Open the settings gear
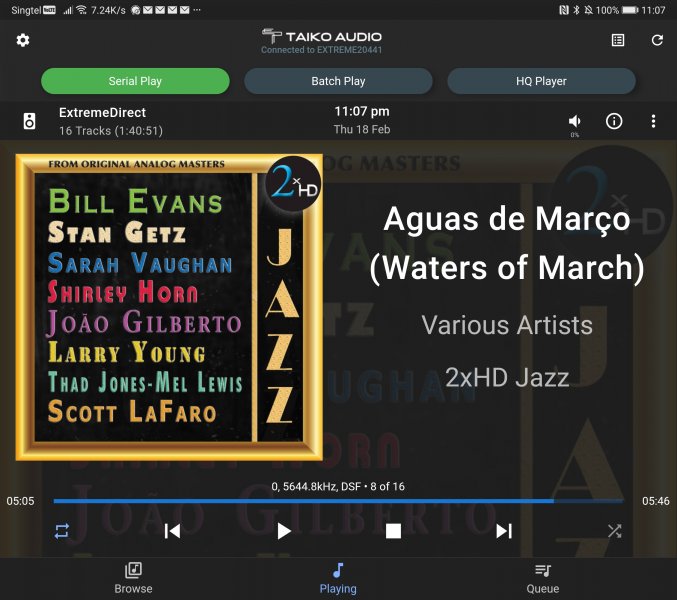This screenshot has width=677, height=600. 23,40
